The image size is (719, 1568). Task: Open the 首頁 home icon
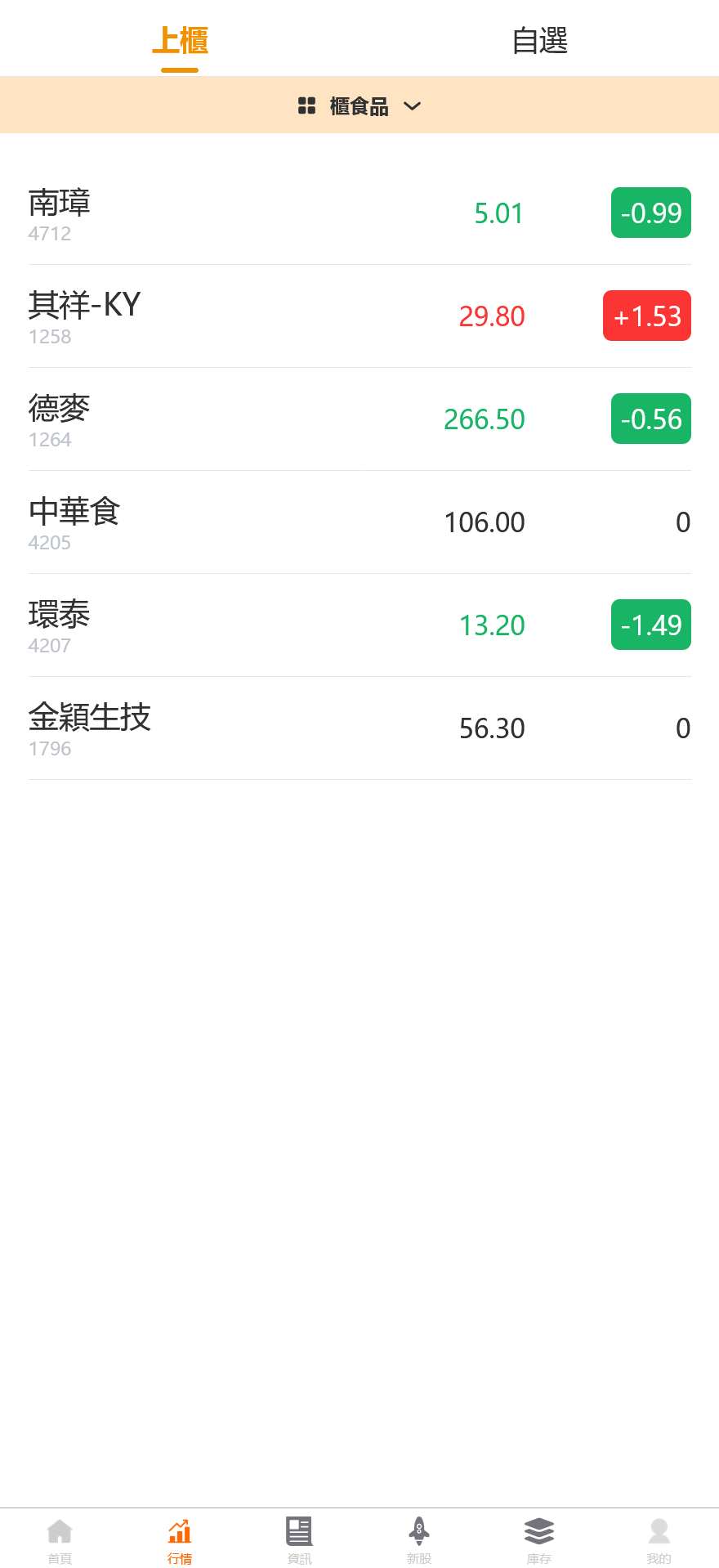(x=60, y=1531)
